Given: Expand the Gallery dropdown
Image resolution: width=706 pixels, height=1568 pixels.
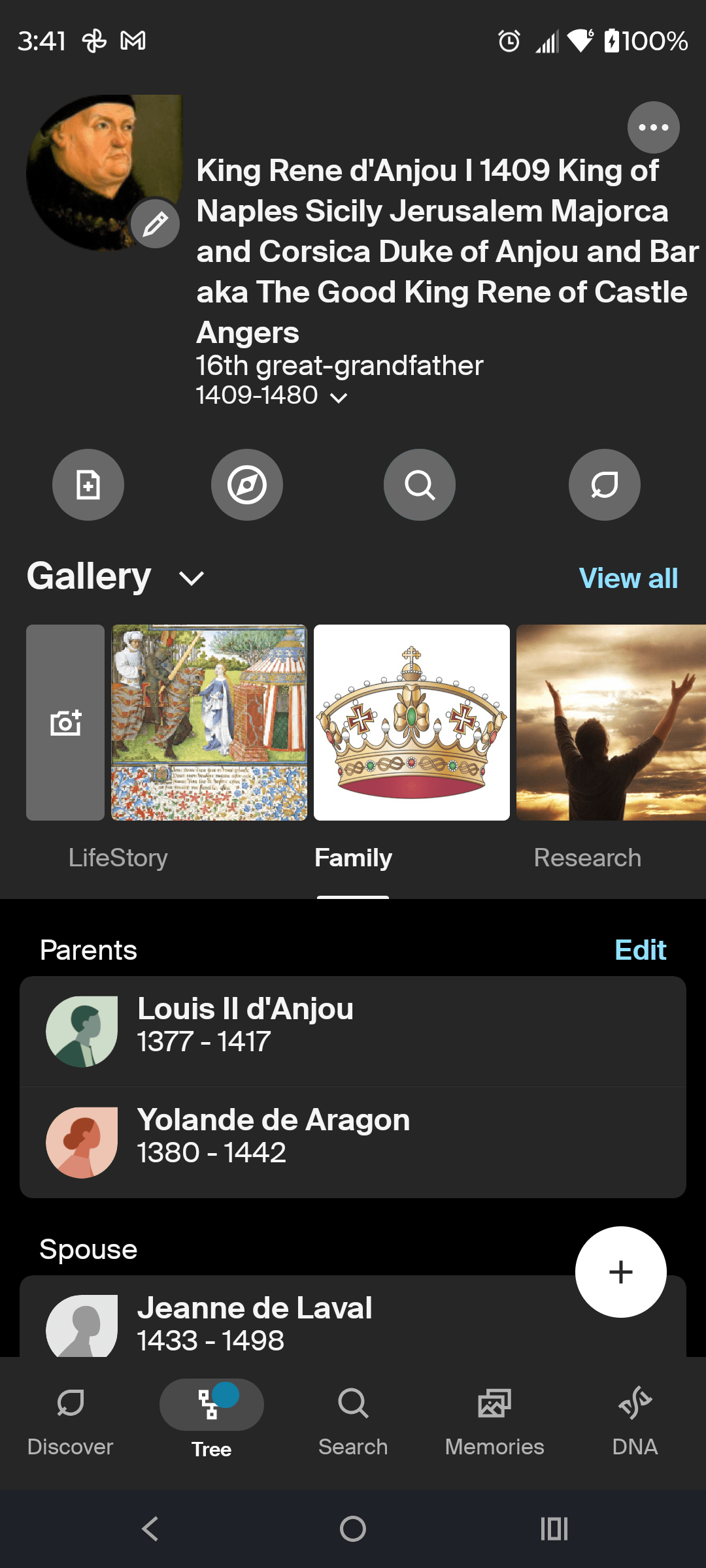Looking at the screenshot, I should coord(191,578).
